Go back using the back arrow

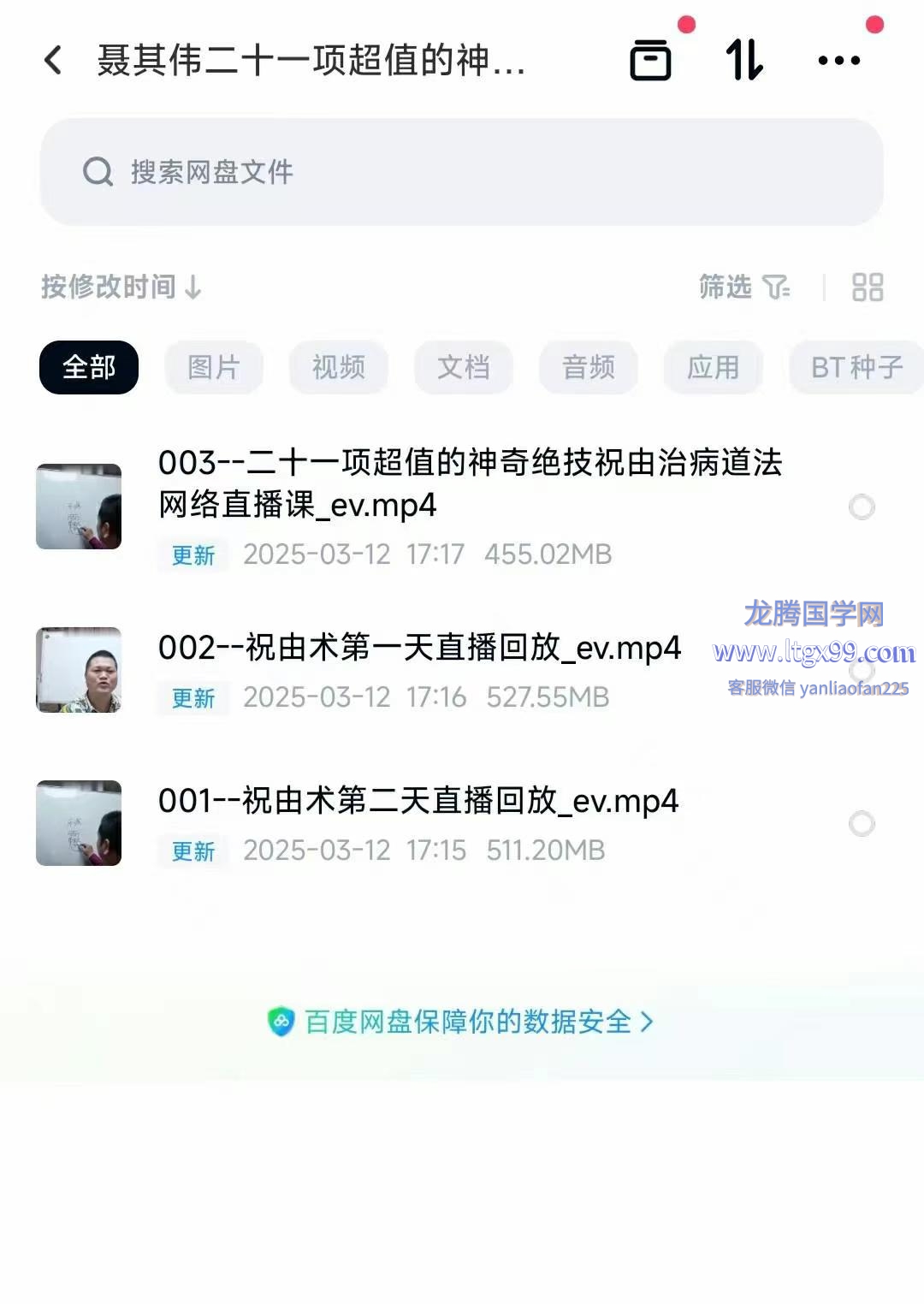tap(53, 61)
